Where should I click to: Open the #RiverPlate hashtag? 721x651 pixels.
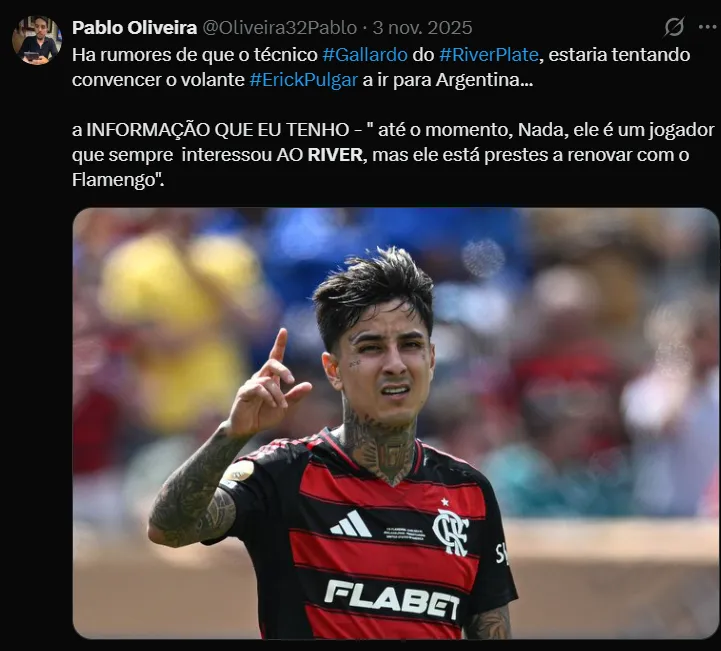pos(489,54)
